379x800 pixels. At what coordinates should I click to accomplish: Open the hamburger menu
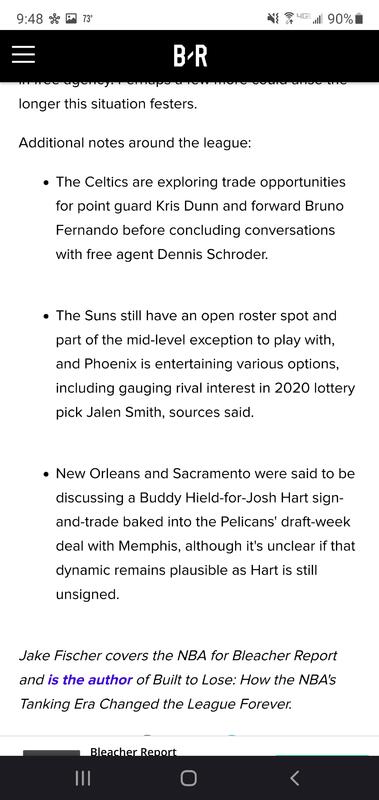(23, 56)
